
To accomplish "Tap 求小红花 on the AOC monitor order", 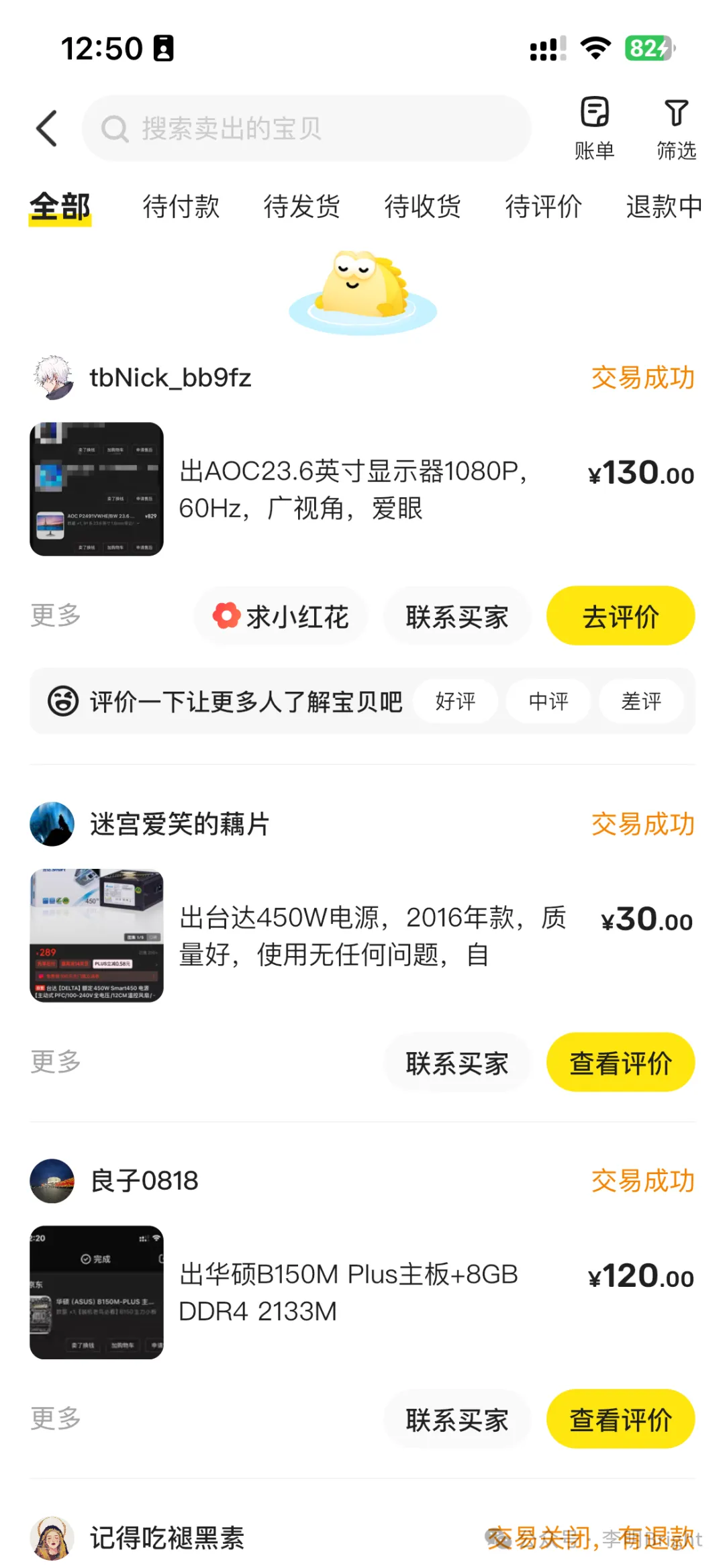I will [x=281, y=616].
